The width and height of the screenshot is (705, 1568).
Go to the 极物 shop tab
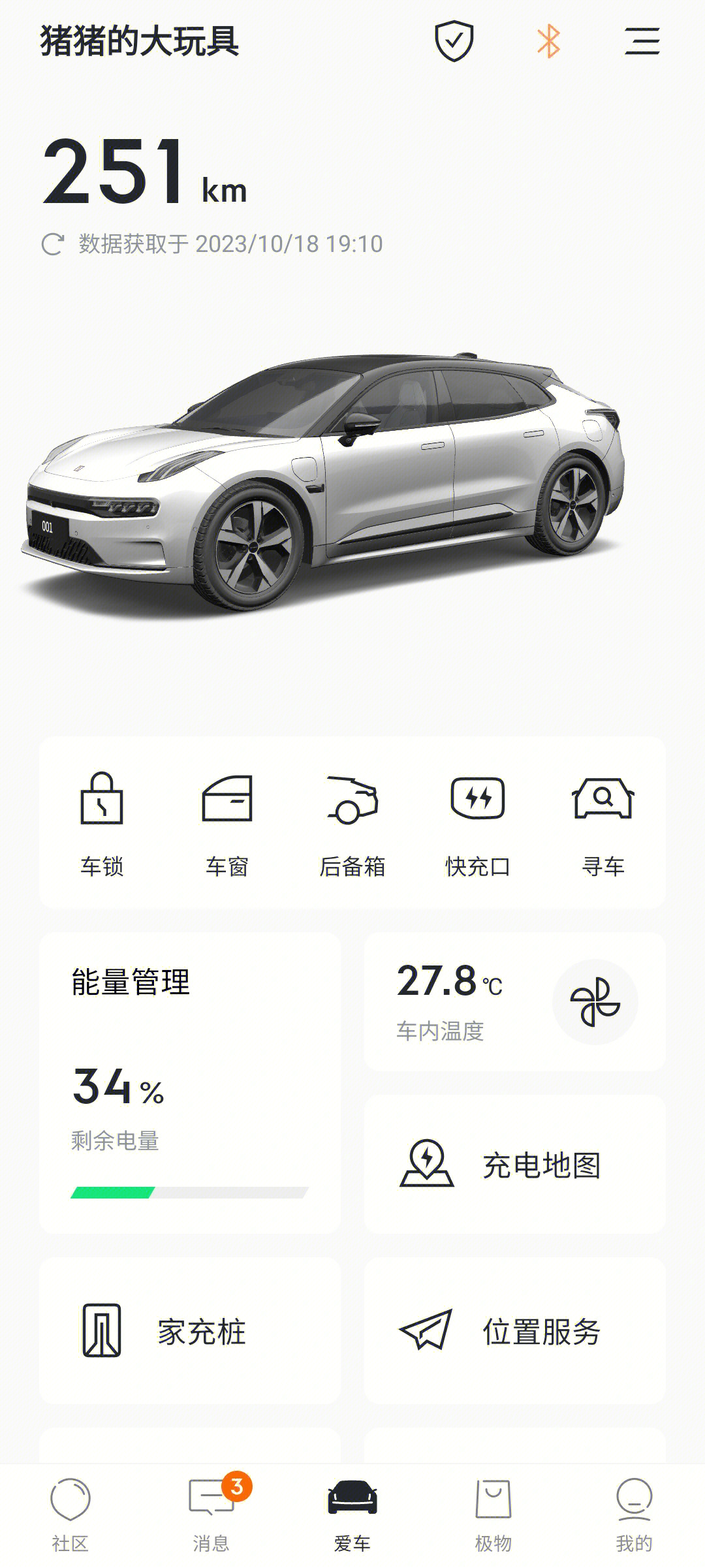point(493,1514)
